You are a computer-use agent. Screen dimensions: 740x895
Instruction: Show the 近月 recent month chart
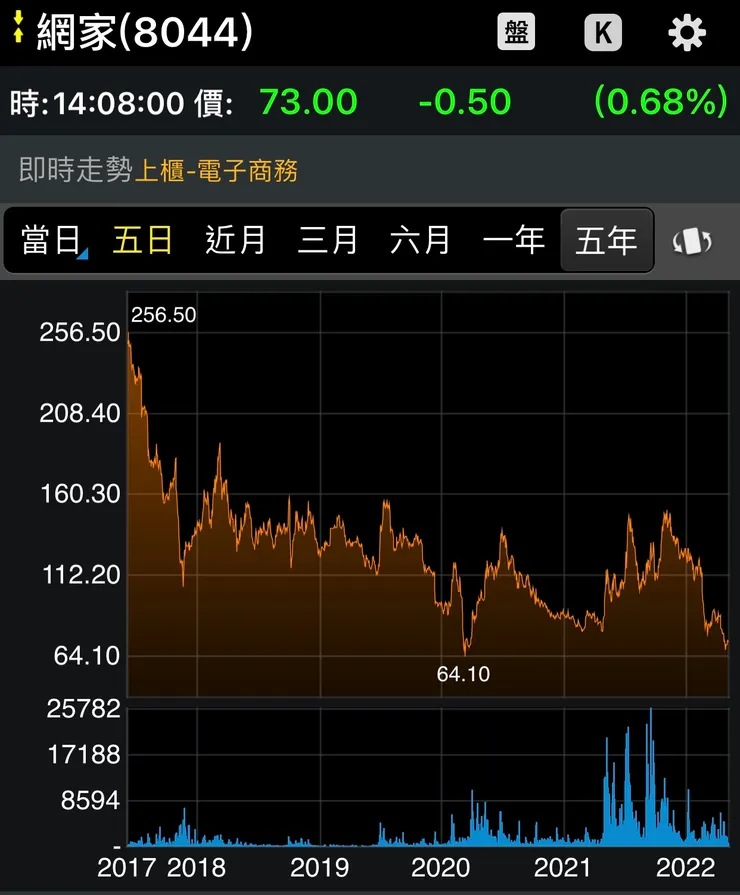click(x=235, y=241)
